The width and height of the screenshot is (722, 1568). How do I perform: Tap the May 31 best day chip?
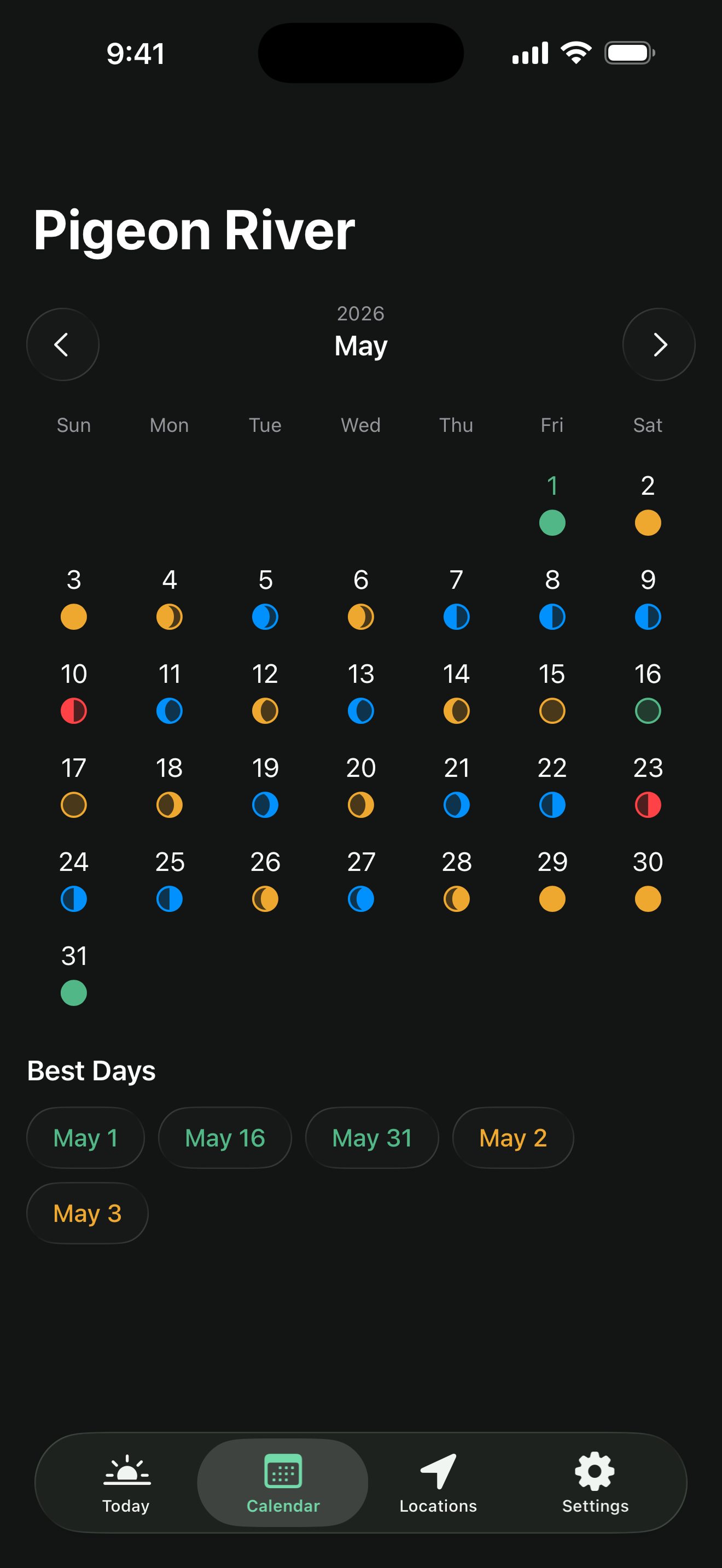pos(372,1137)
